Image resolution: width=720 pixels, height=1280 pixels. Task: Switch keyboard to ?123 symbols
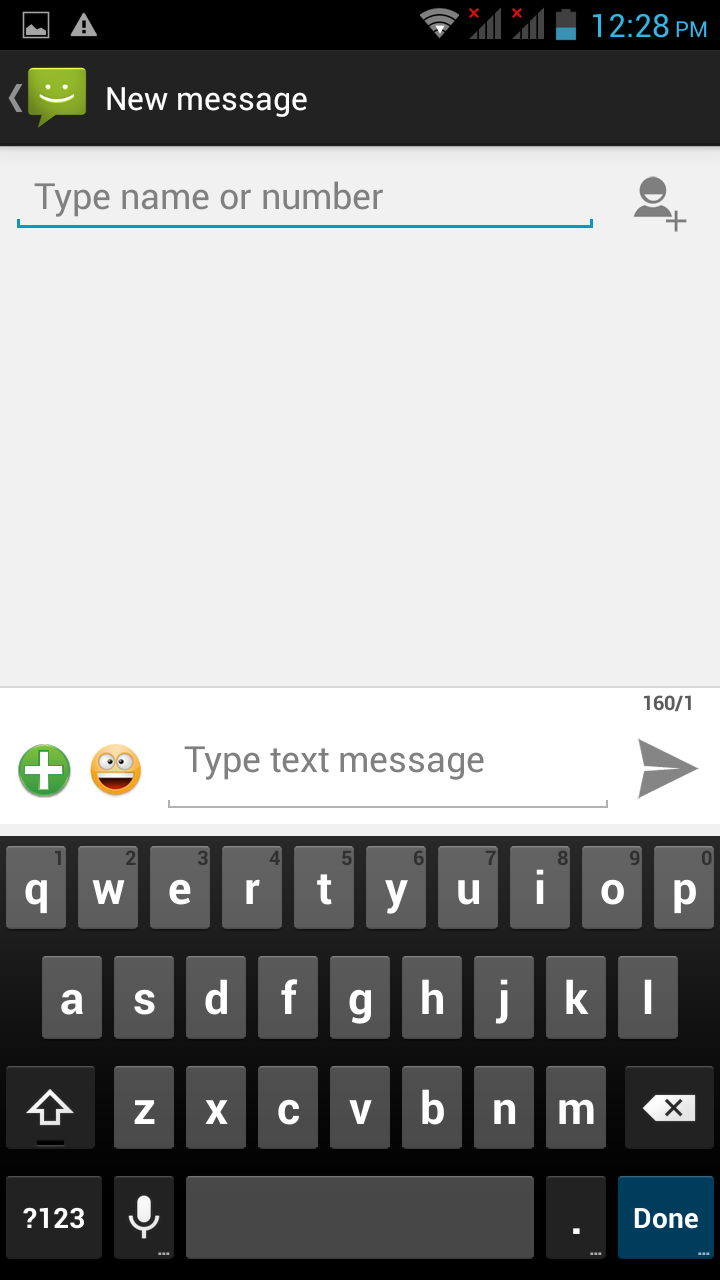[x=54, y=1217]
